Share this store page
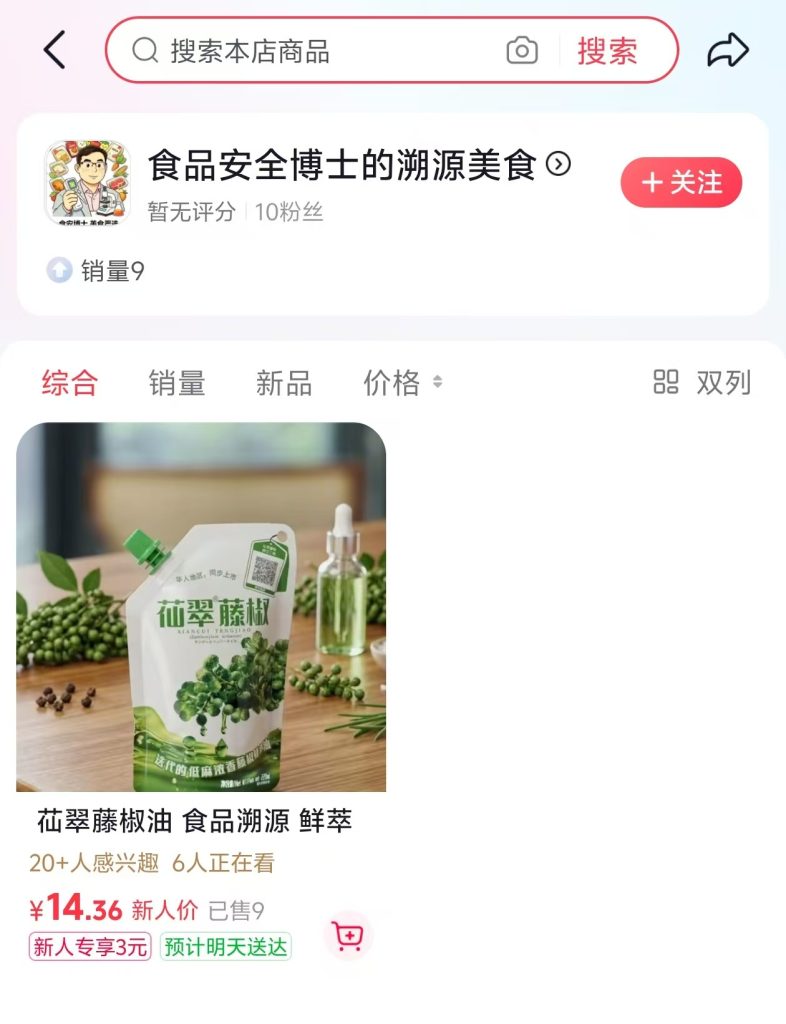The image size is (786, 1024). coord(728,50)
